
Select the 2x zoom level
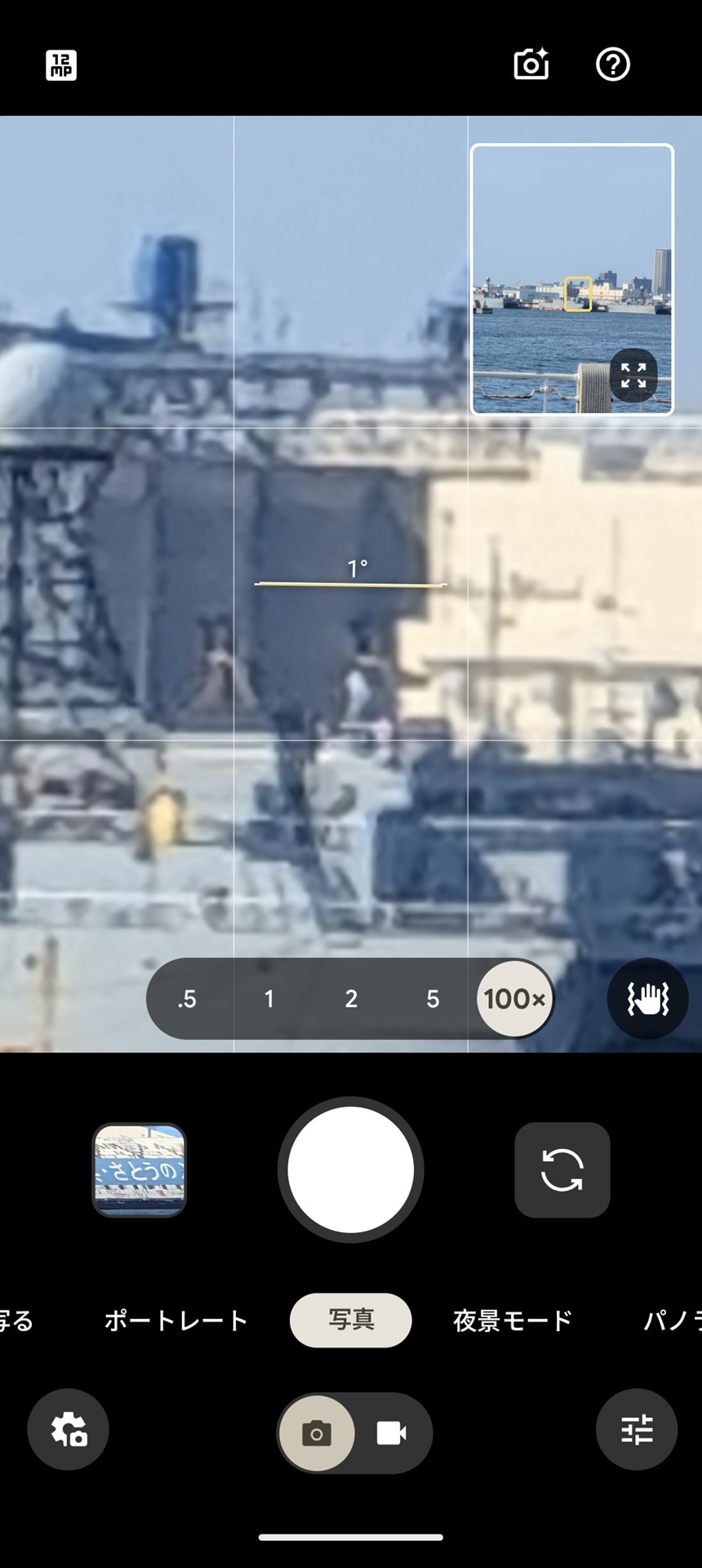351,999
